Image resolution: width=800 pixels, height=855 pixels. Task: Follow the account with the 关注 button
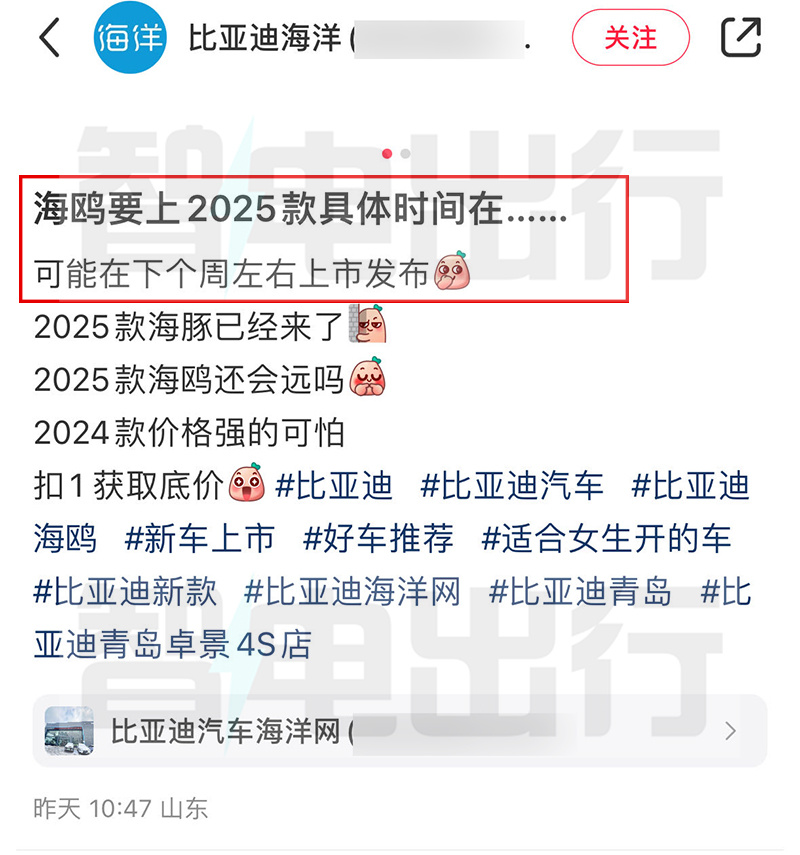(x=630, y=39)
